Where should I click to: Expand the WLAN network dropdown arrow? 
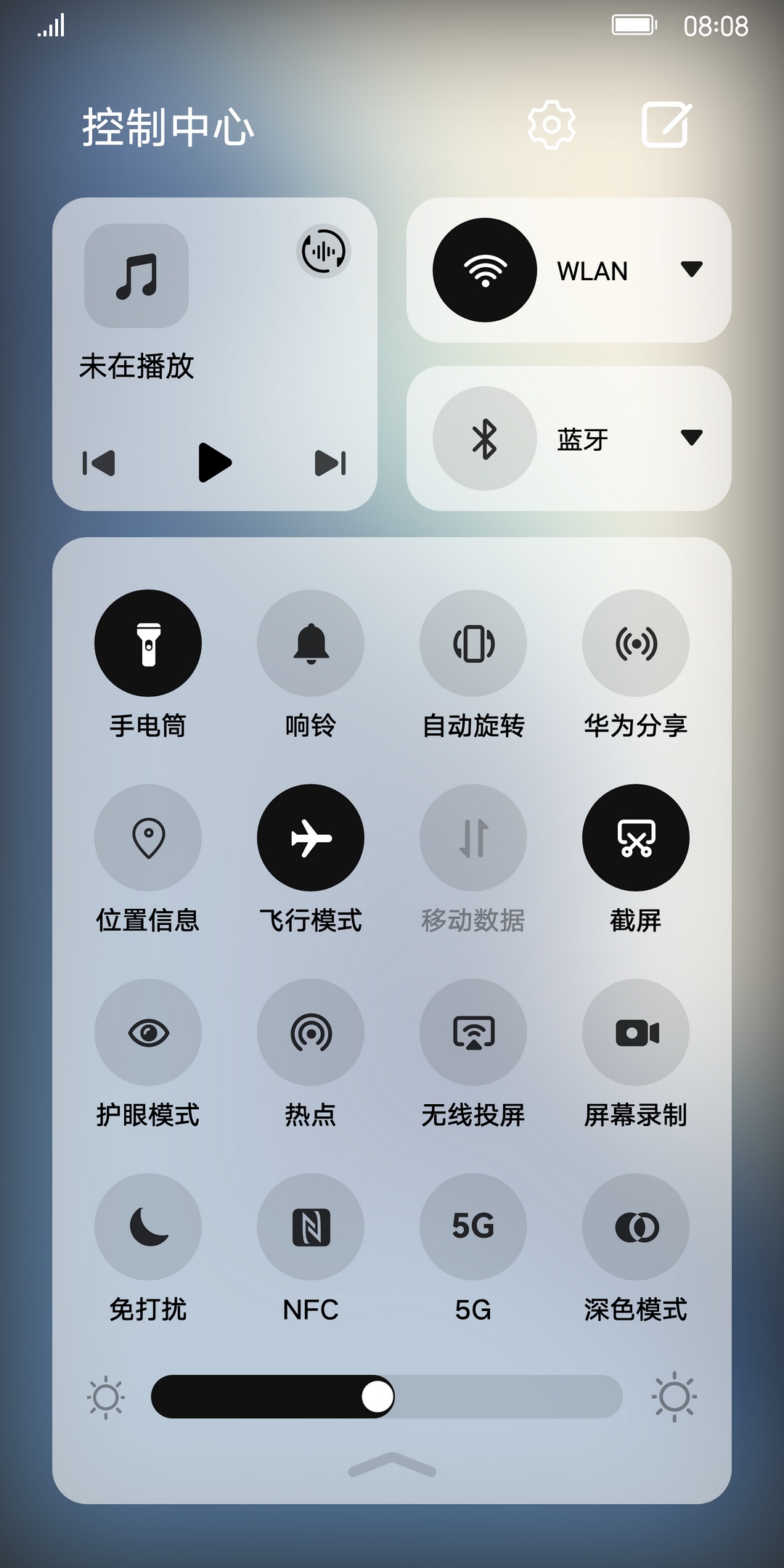point(692,269)
